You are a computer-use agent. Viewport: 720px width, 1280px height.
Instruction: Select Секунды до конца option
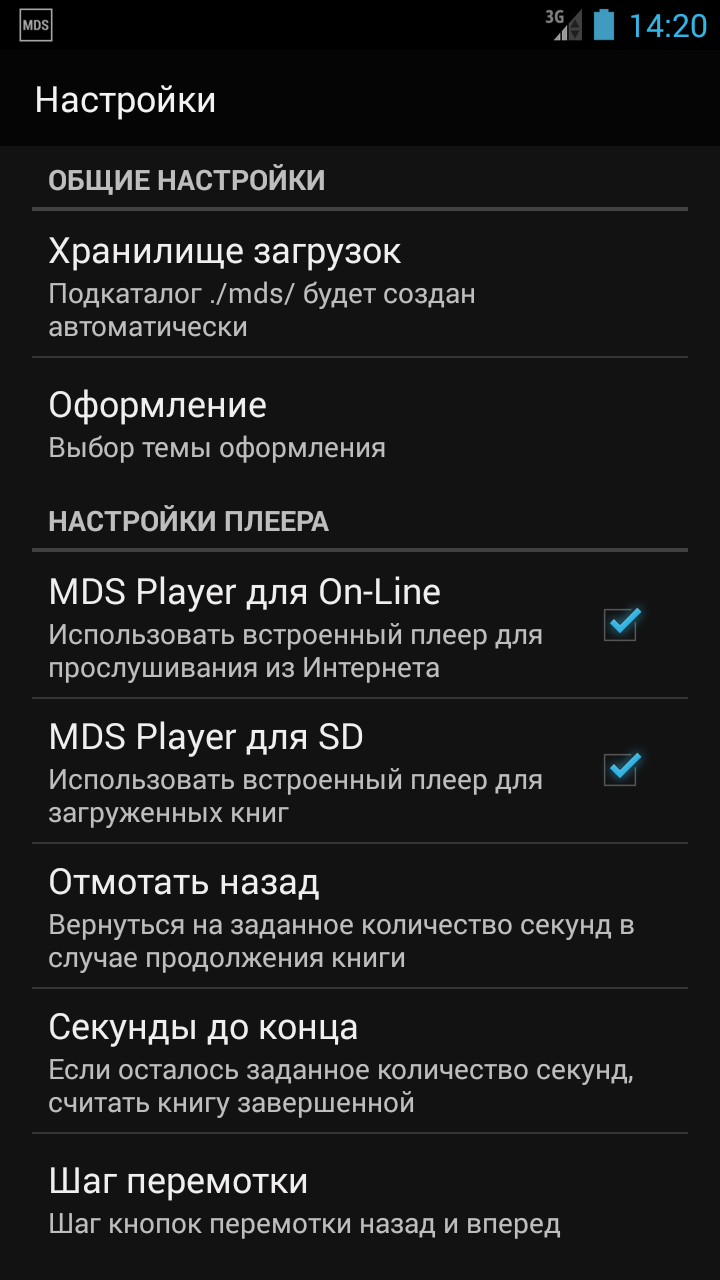click(x=360, y=1061)
